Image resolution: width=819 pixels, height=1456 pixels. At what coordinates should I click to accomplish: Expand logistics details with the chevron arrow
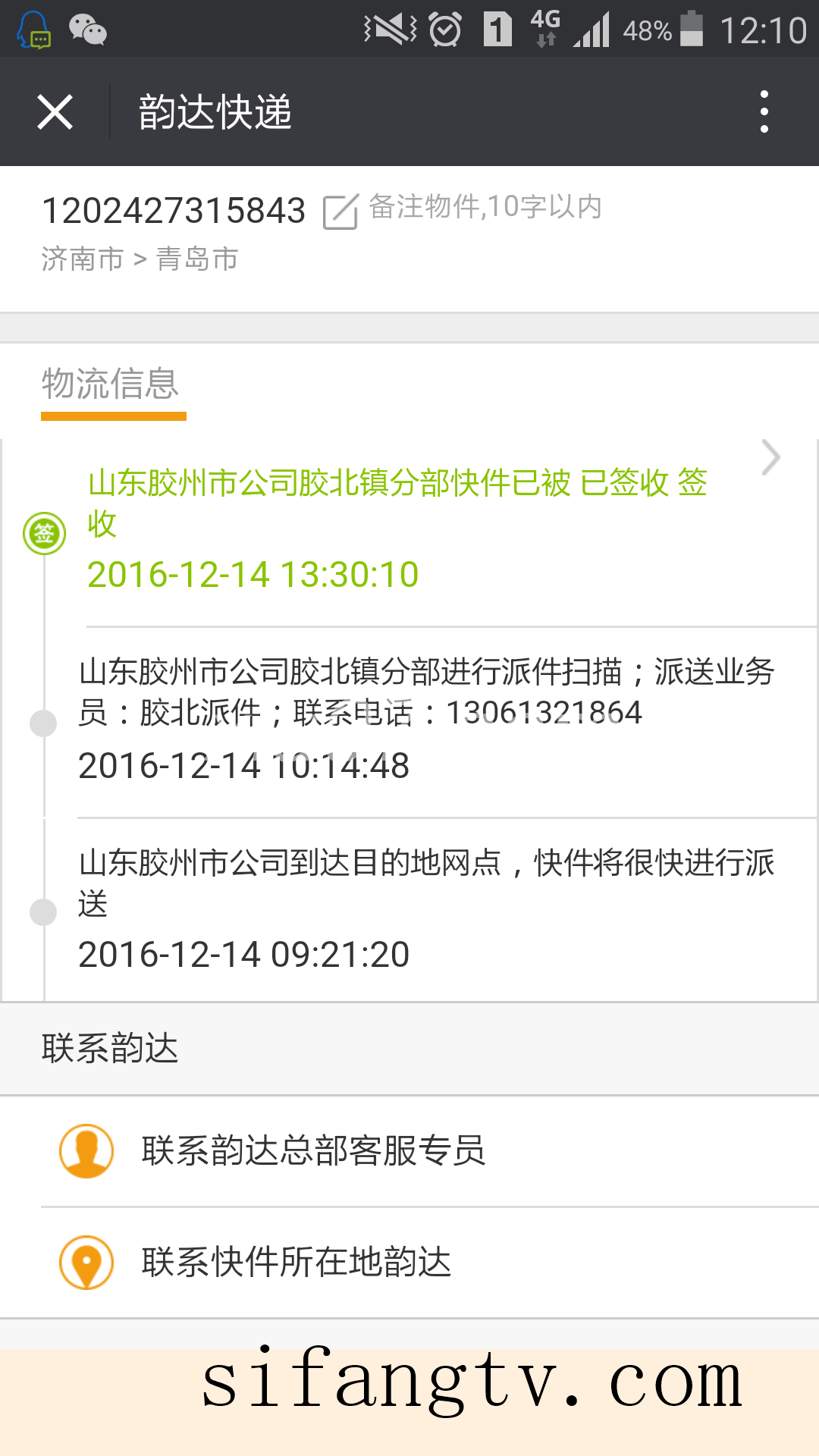point(770,458)
